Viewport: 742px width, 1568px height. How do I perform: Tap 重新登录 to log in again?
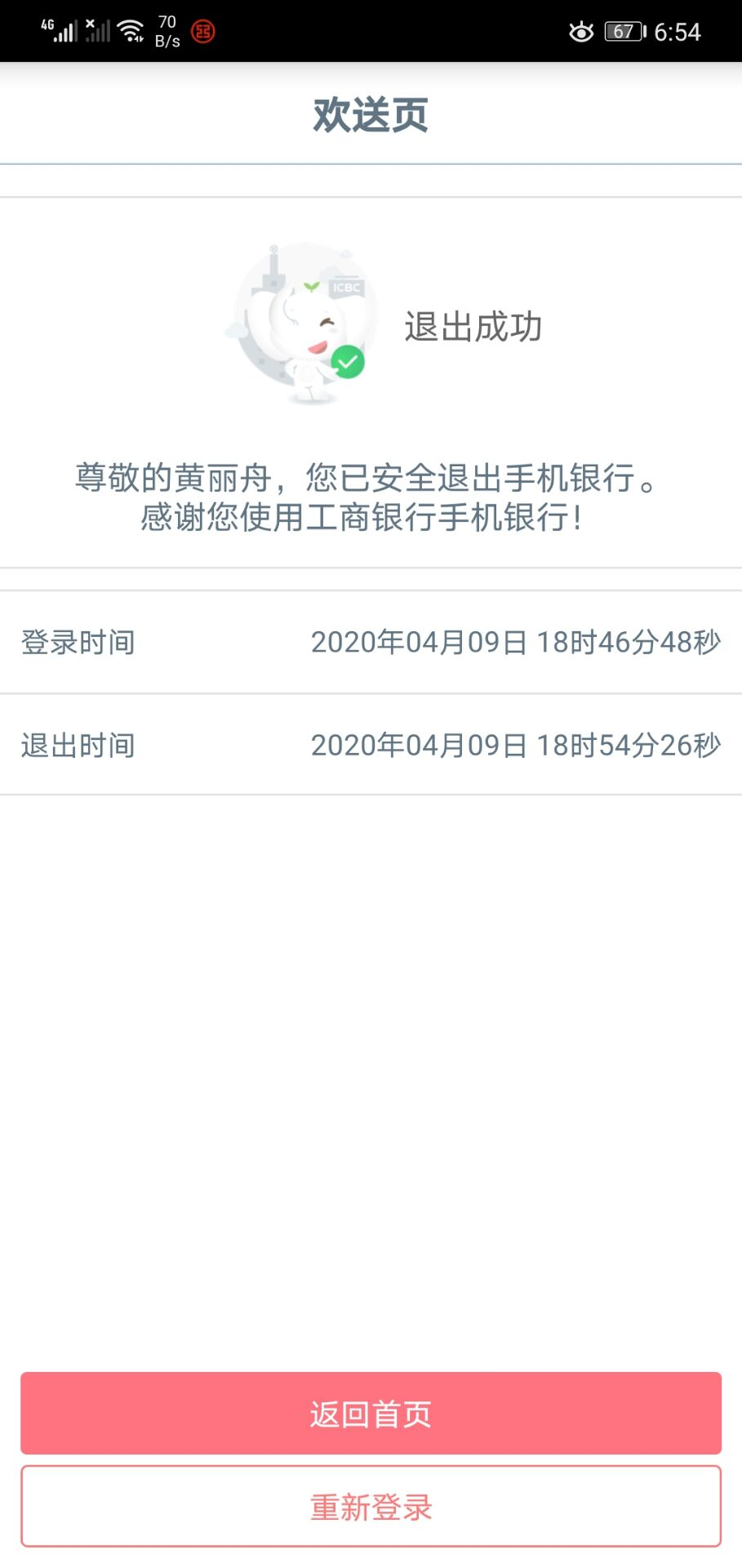click(371, 1507)
